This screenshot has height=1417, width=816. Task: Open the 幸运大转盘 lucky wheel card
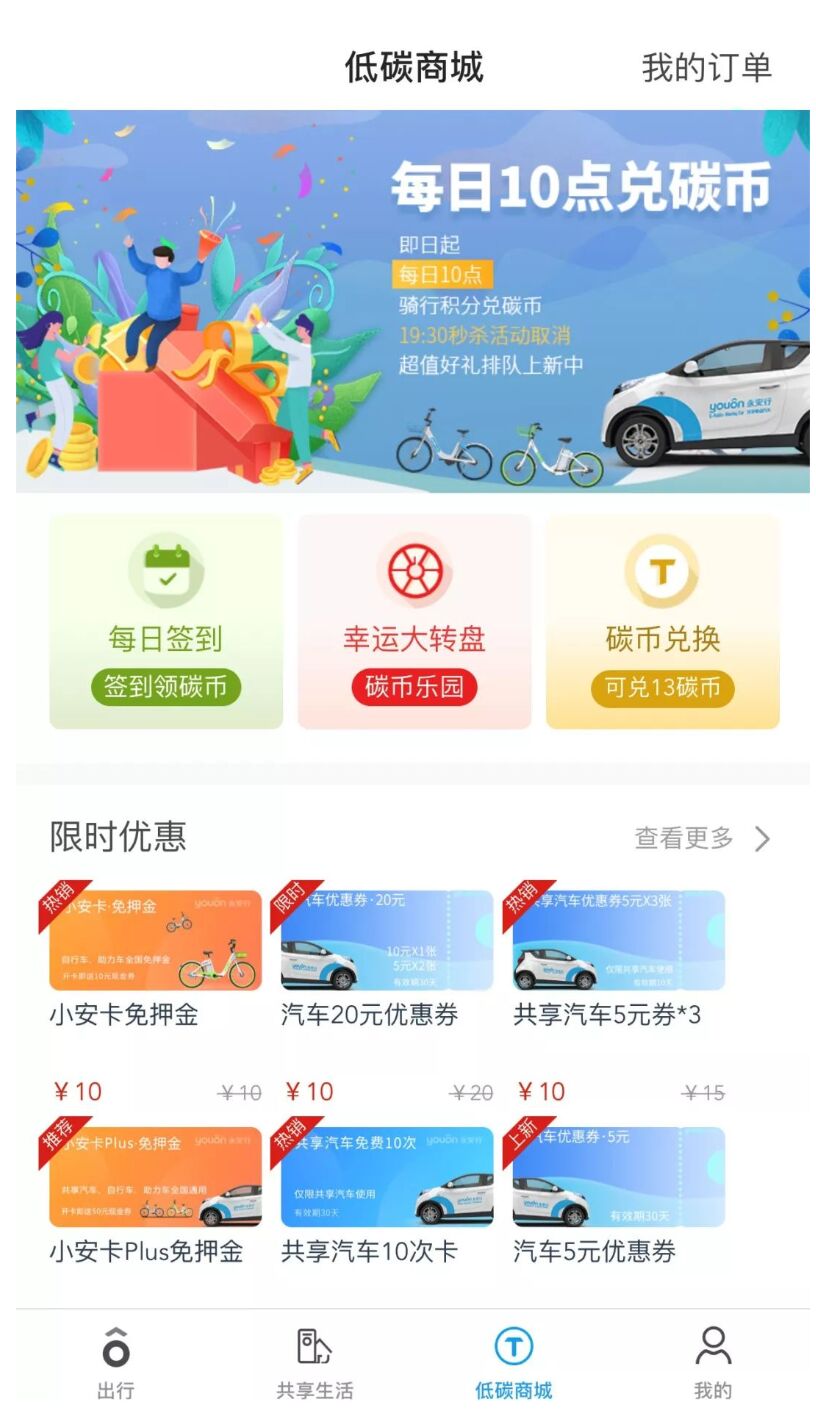(x=414, y=621)
